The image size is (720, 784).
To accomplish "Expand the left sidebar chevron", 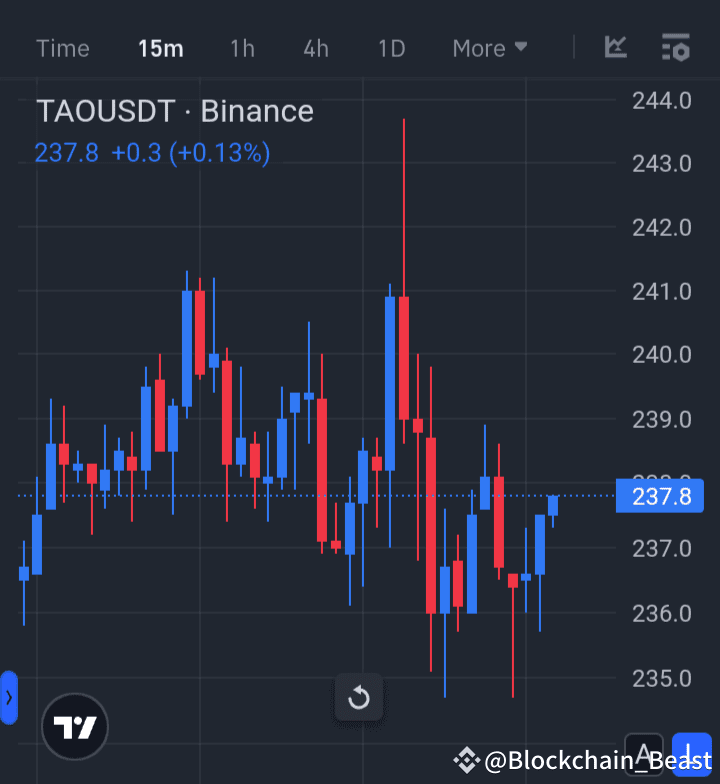I will [x=9, y=698].
